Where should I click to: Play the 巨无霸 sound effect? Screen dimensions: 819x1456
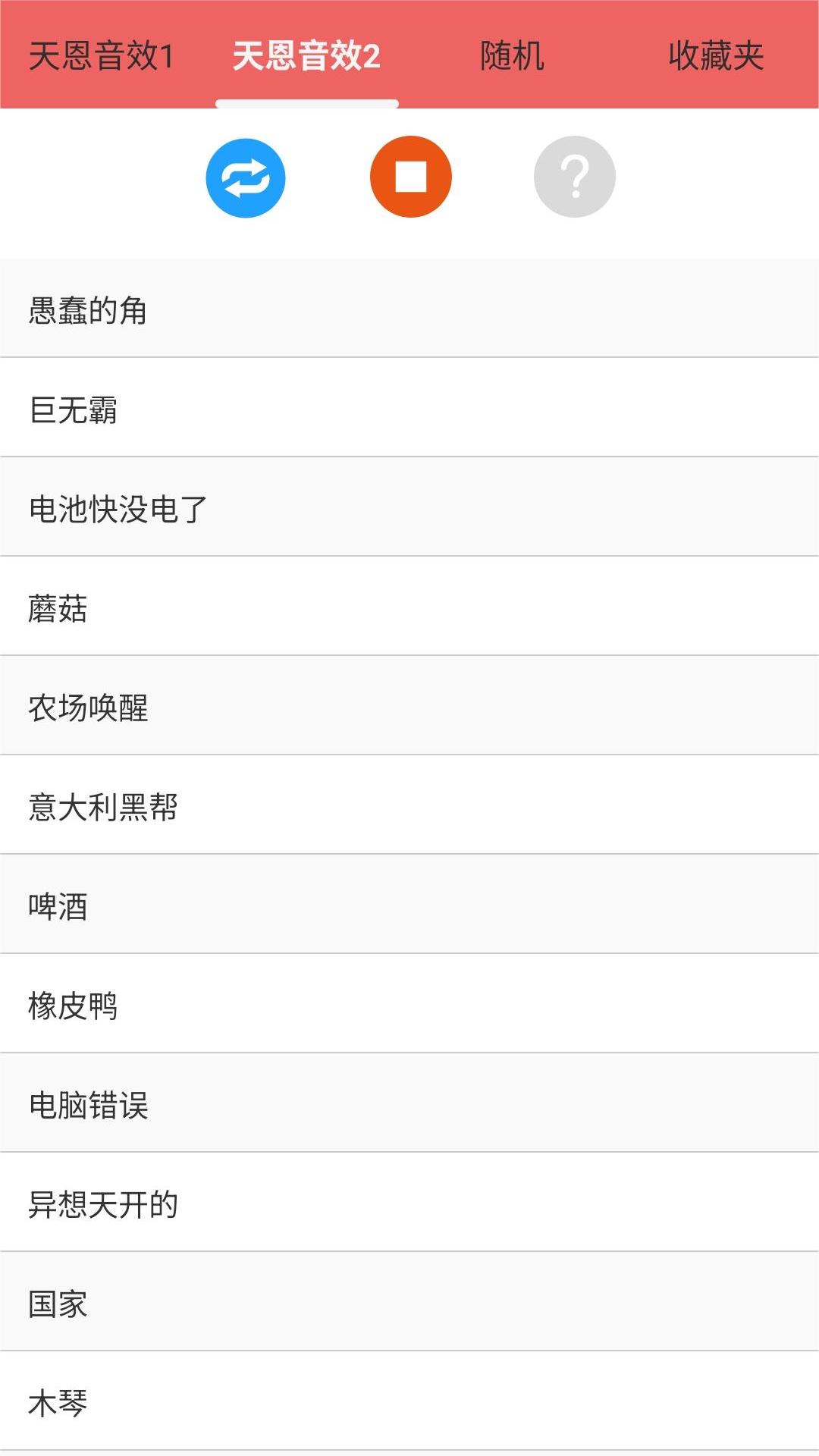click(409, 409)
